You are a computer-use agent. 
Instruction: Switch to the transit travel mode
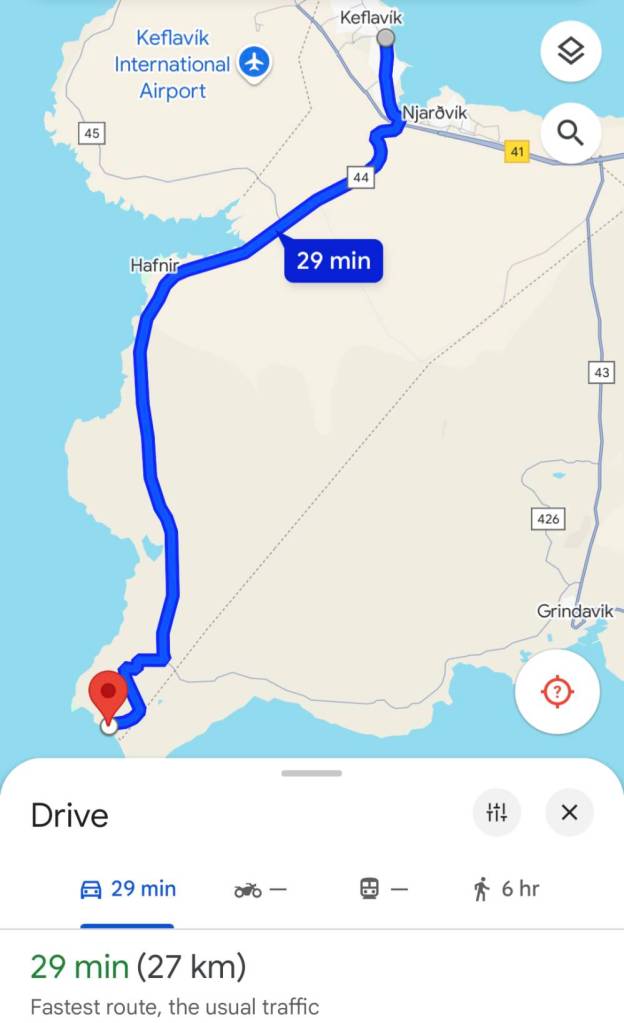384,888
